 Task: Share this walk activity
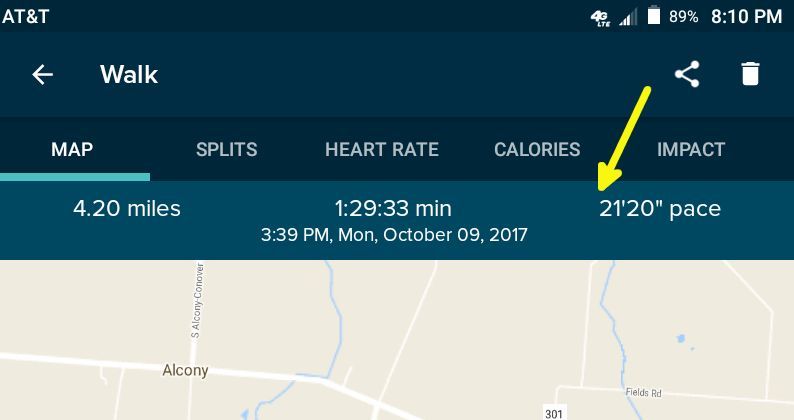coord(687,75)
